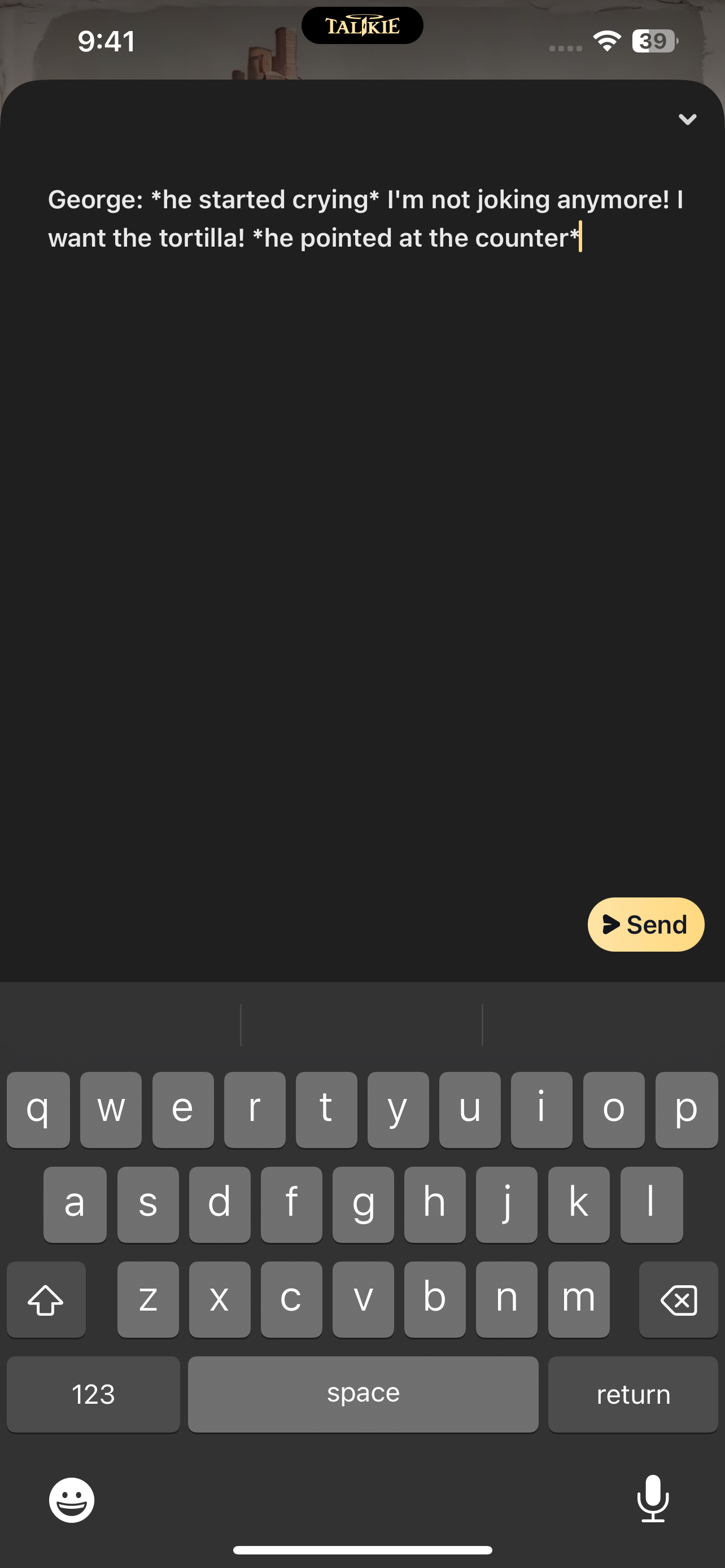
Task: Collapse the expanded message editor
Action: click(x=687, y=119)
